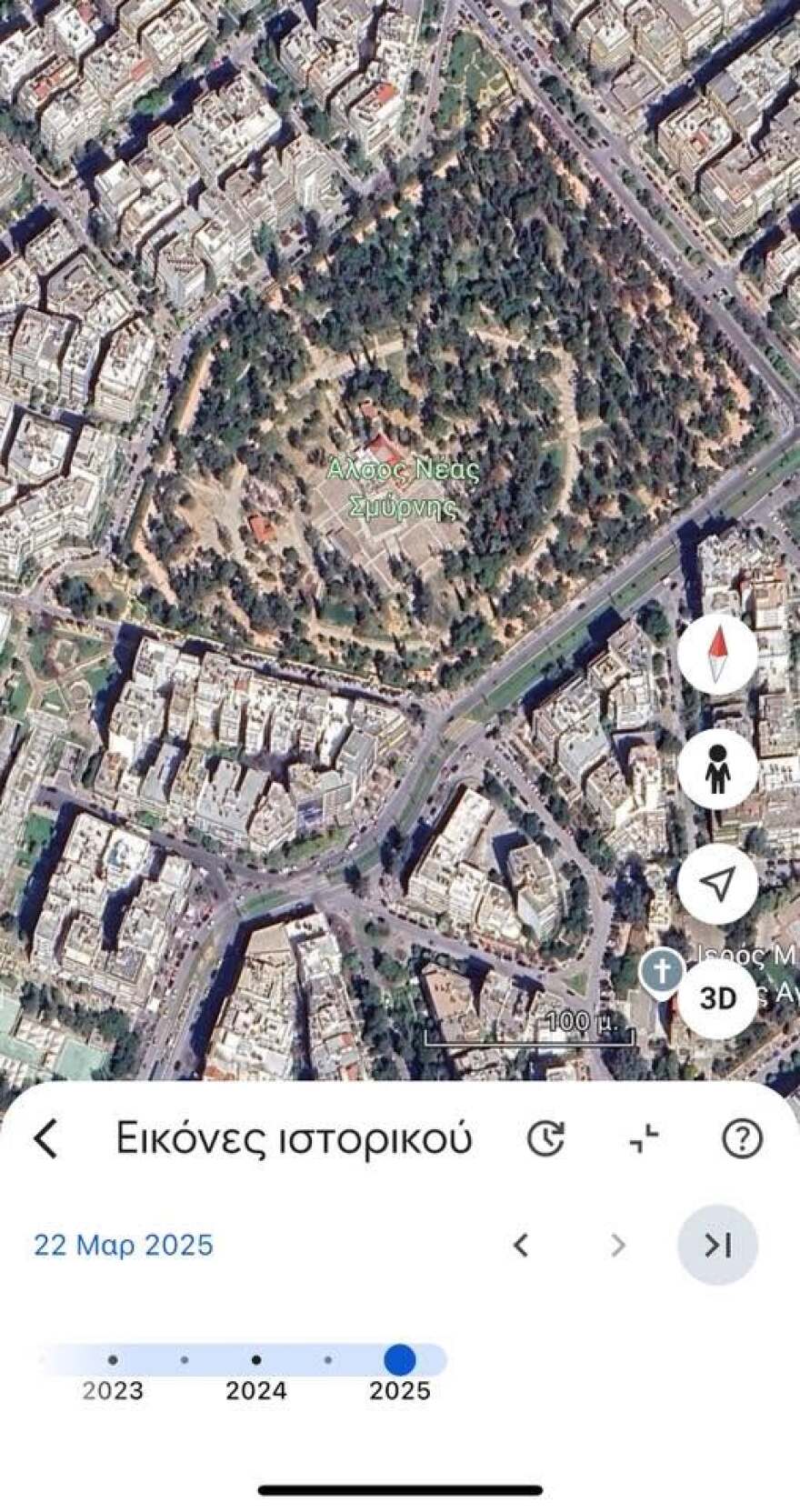Screen dimensions: 800x1512
Task: Select the 2023 timeline point
Action: click(113, 1360)
